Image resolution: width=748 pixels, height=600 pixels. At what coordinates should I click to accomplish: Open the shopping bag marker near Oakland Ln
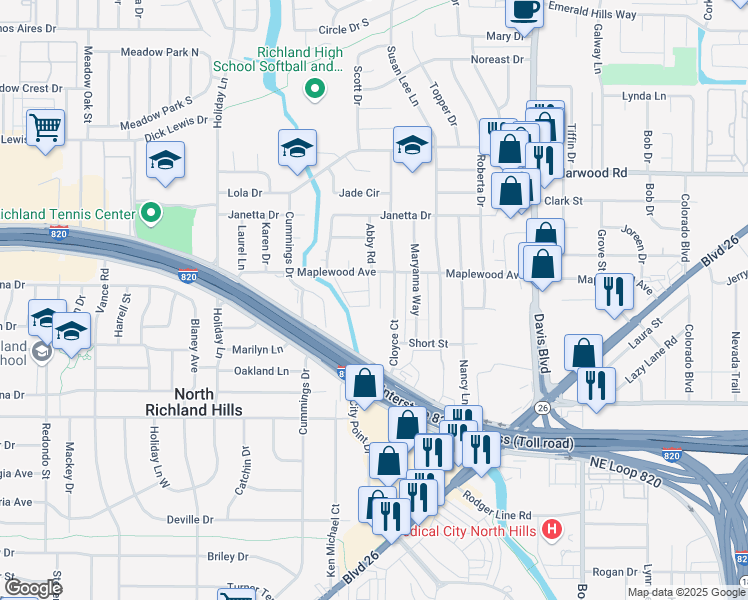364,384
